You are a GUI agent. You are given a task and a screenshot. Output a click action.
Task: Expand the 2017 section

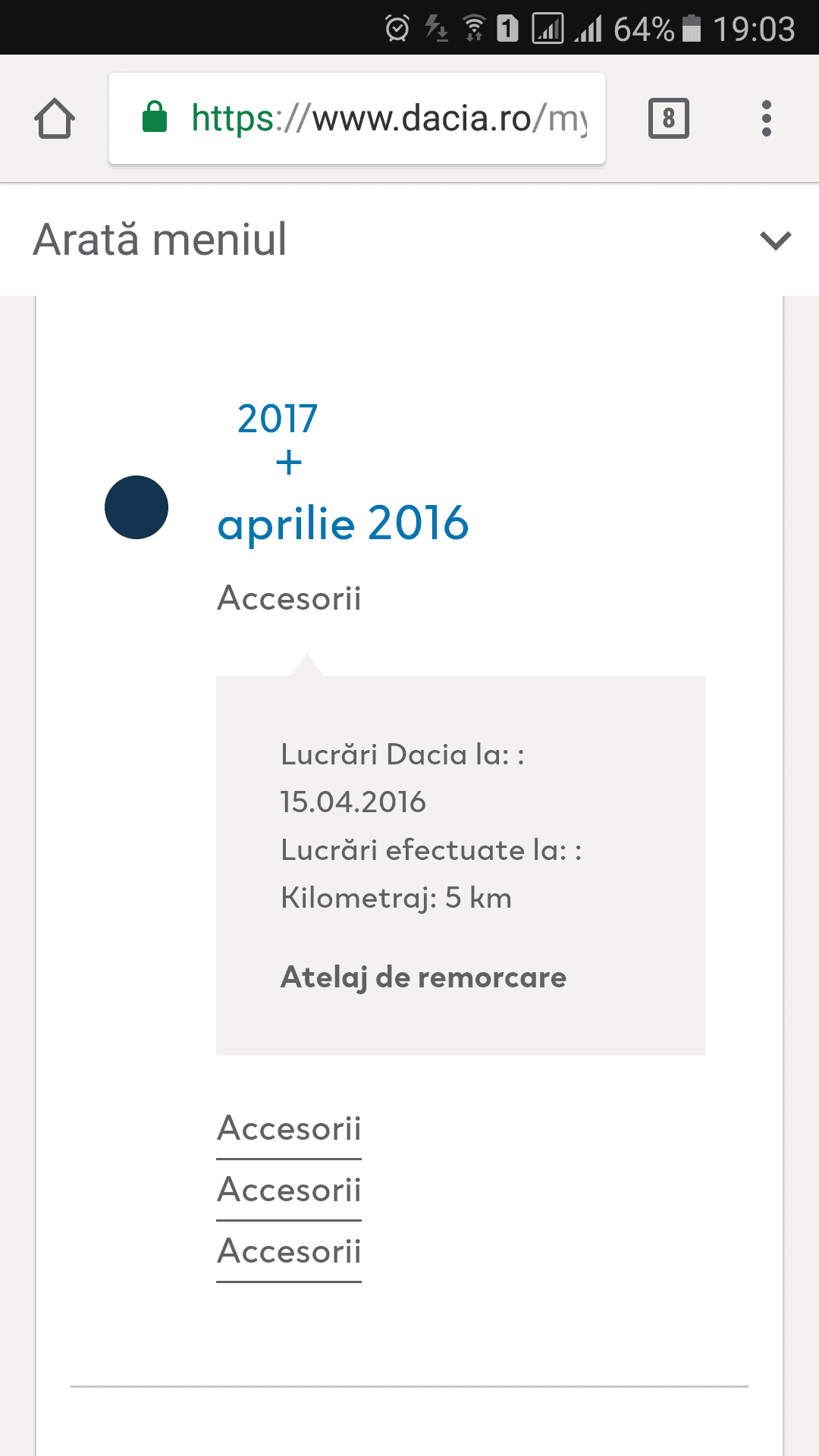coord(288,463)
